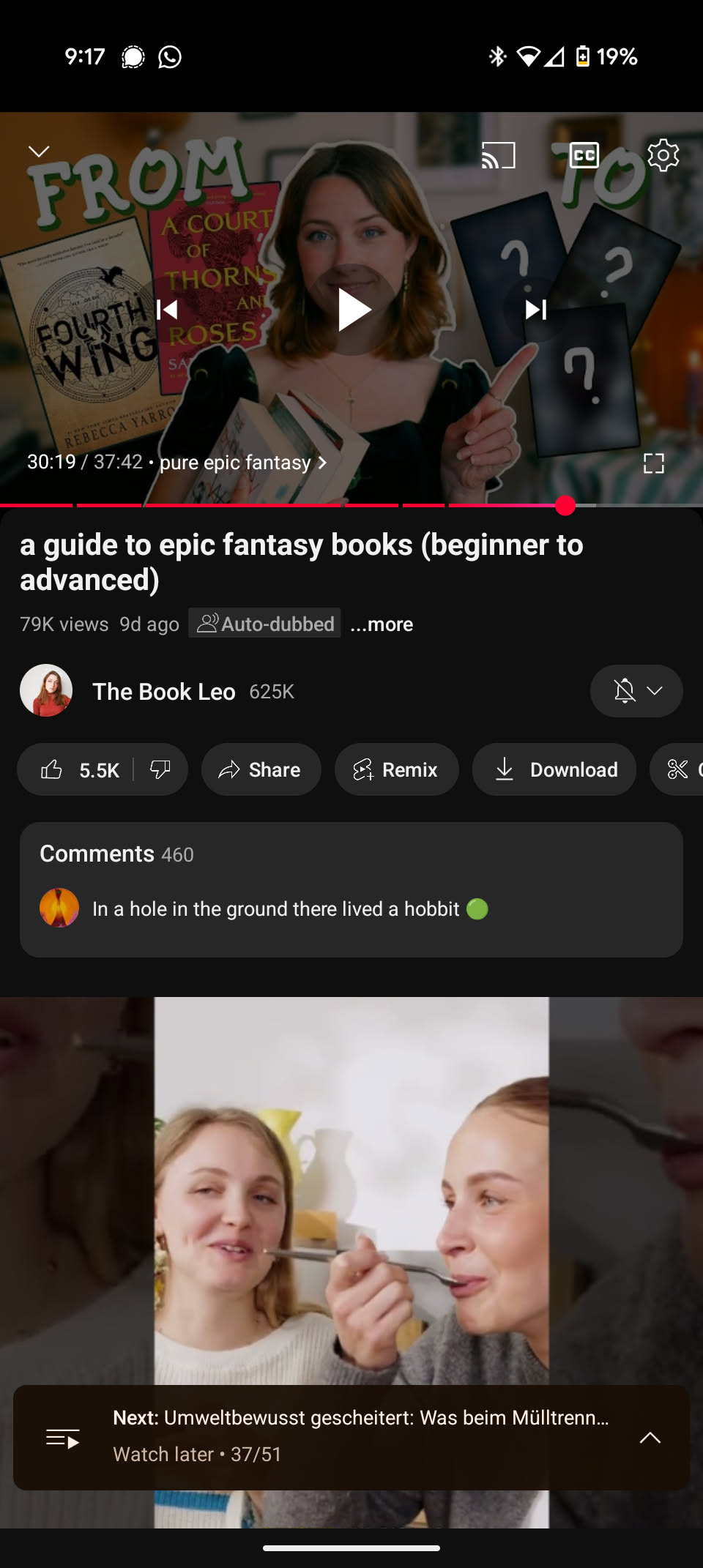Toggle closed captions
703x1568 pixels.
click(x=584, y=155)
